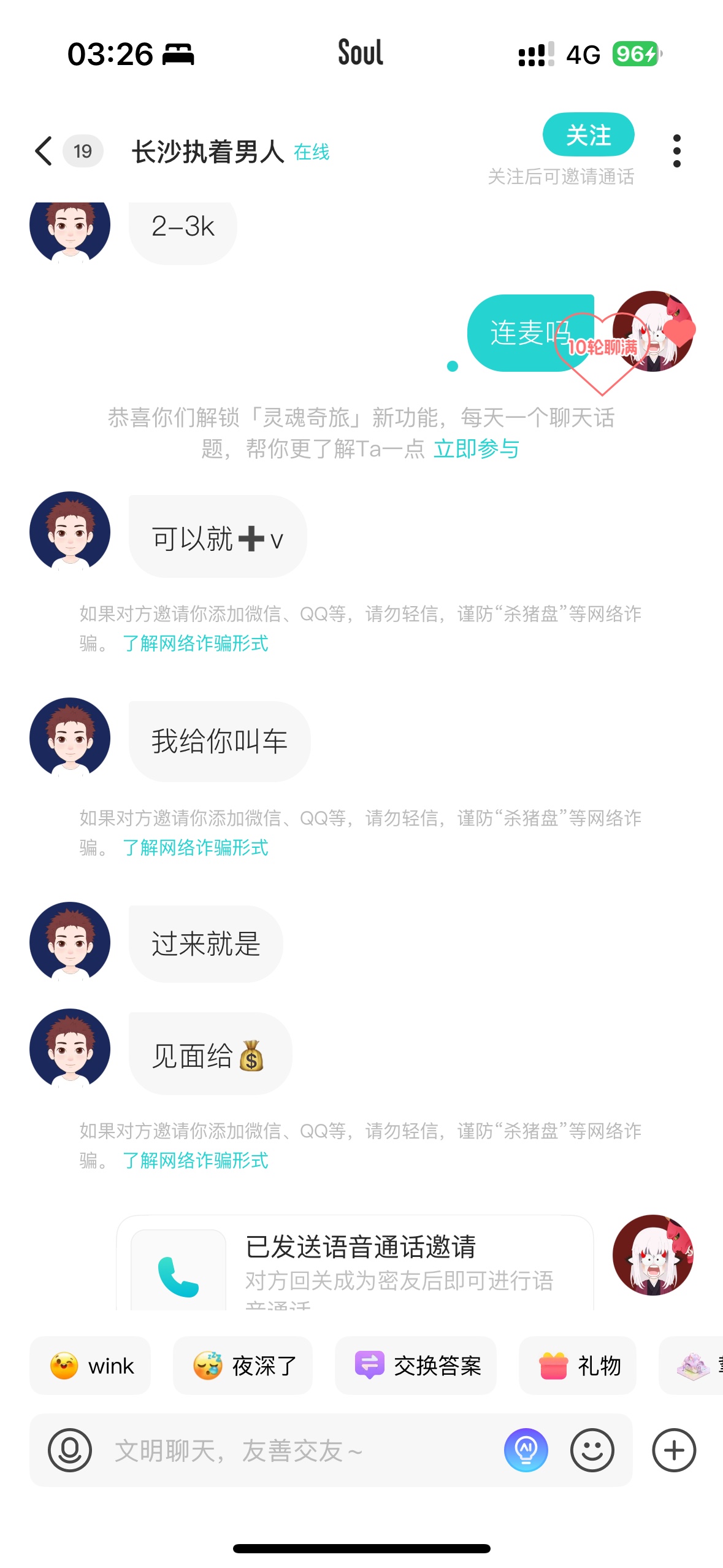Switch to voice message input
723x1568 pixels.
pos(70,1450)
